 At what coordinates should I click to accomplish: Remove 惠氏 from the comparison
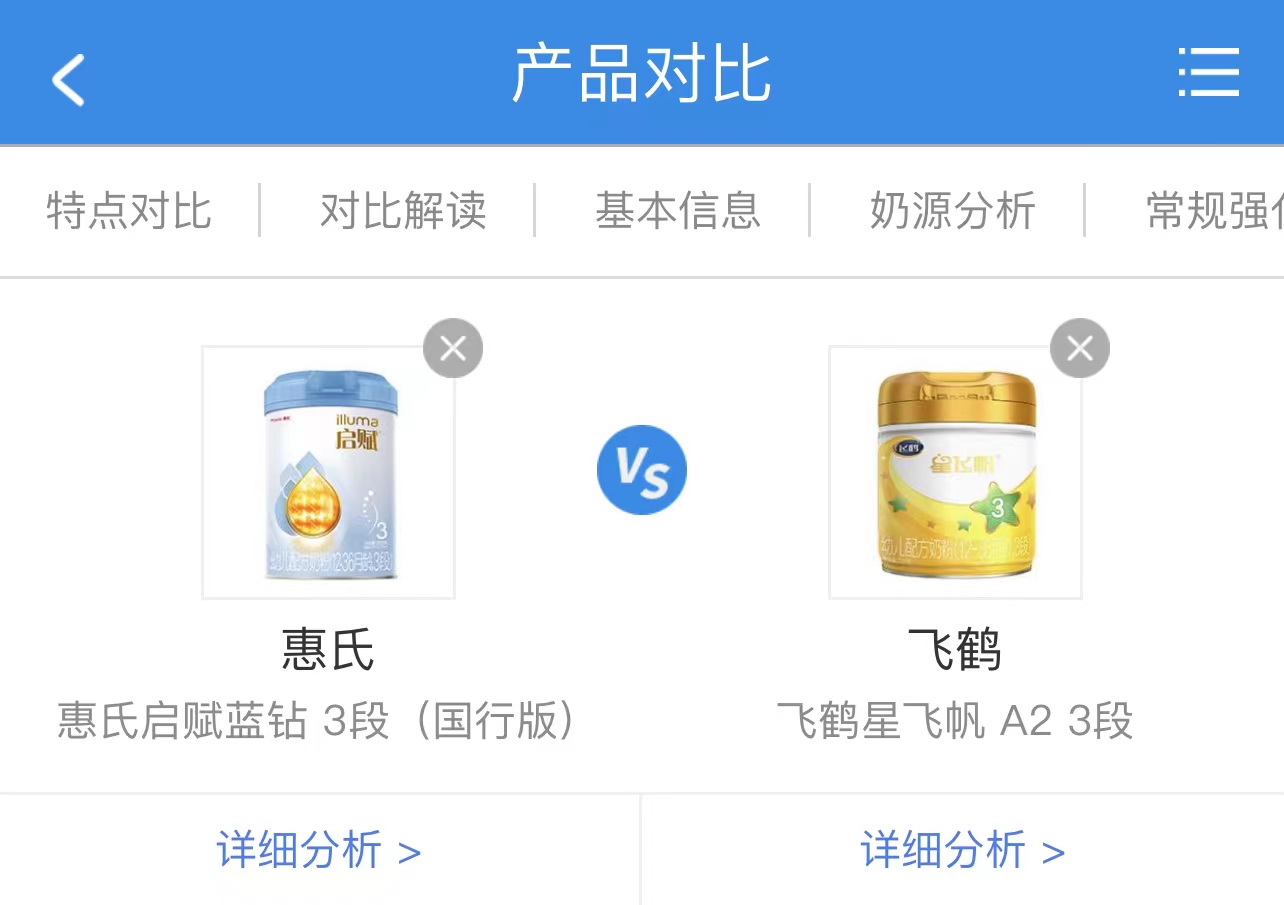[453, 348]
